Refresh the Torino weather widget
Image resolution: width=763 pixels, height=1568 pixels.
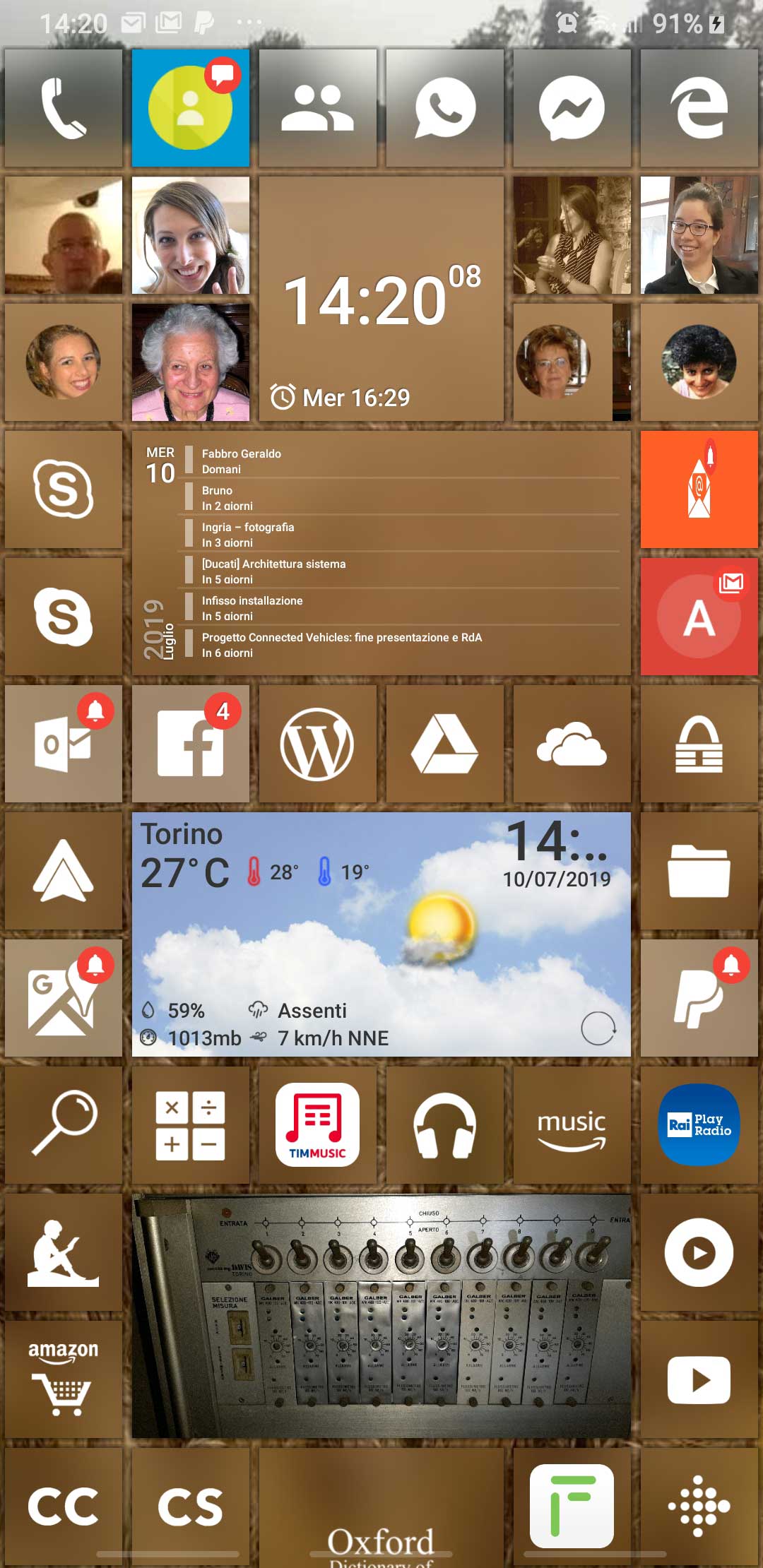tap(598, 1028)
